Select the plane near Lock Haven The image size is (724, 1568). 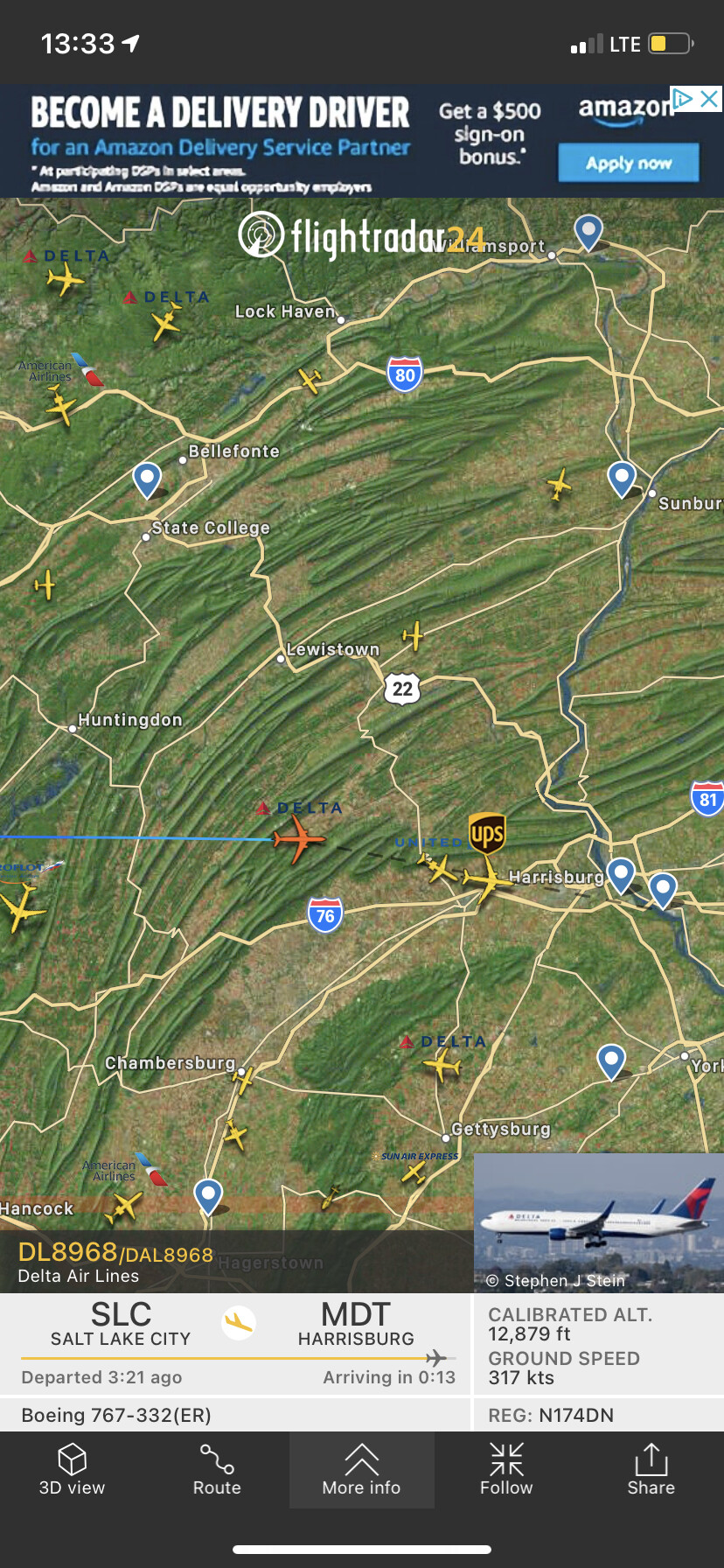310,380
